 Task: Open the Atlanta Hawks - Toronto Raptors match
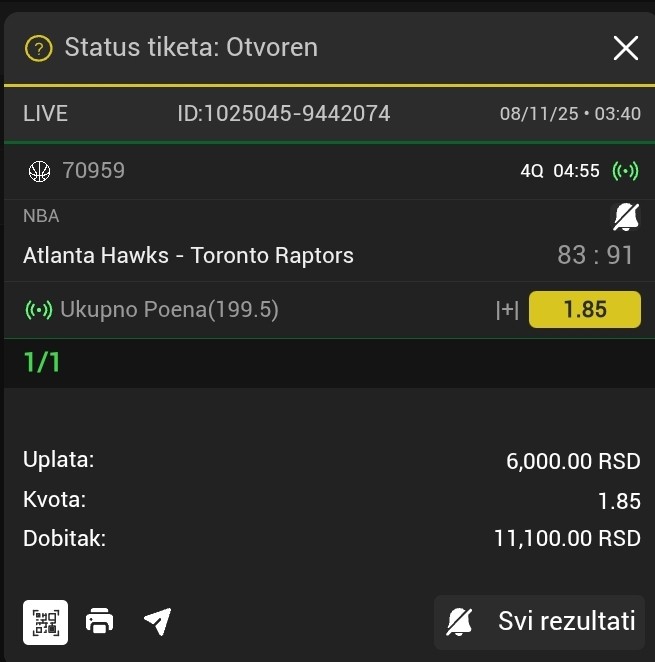(188, 255)
